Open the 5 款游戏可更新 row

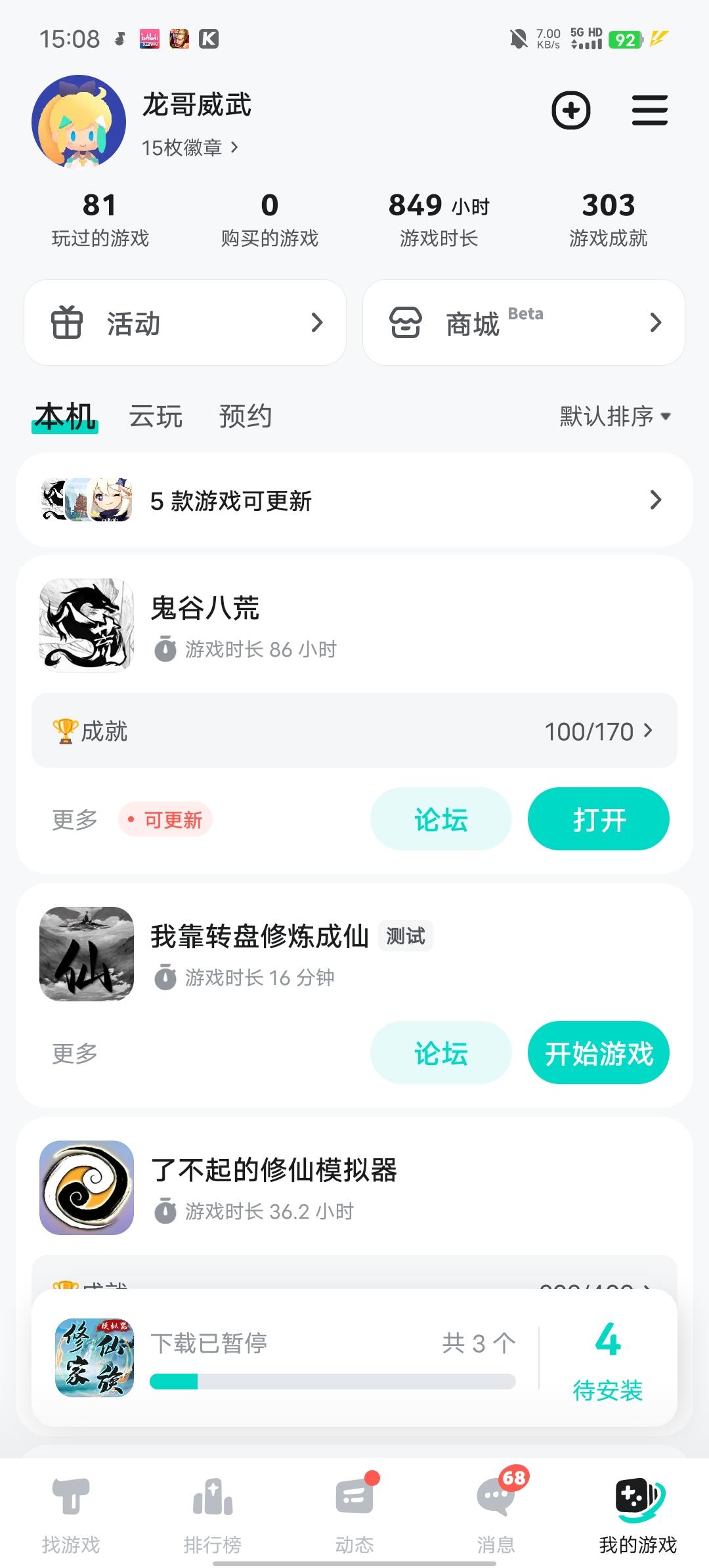(354, 500)
